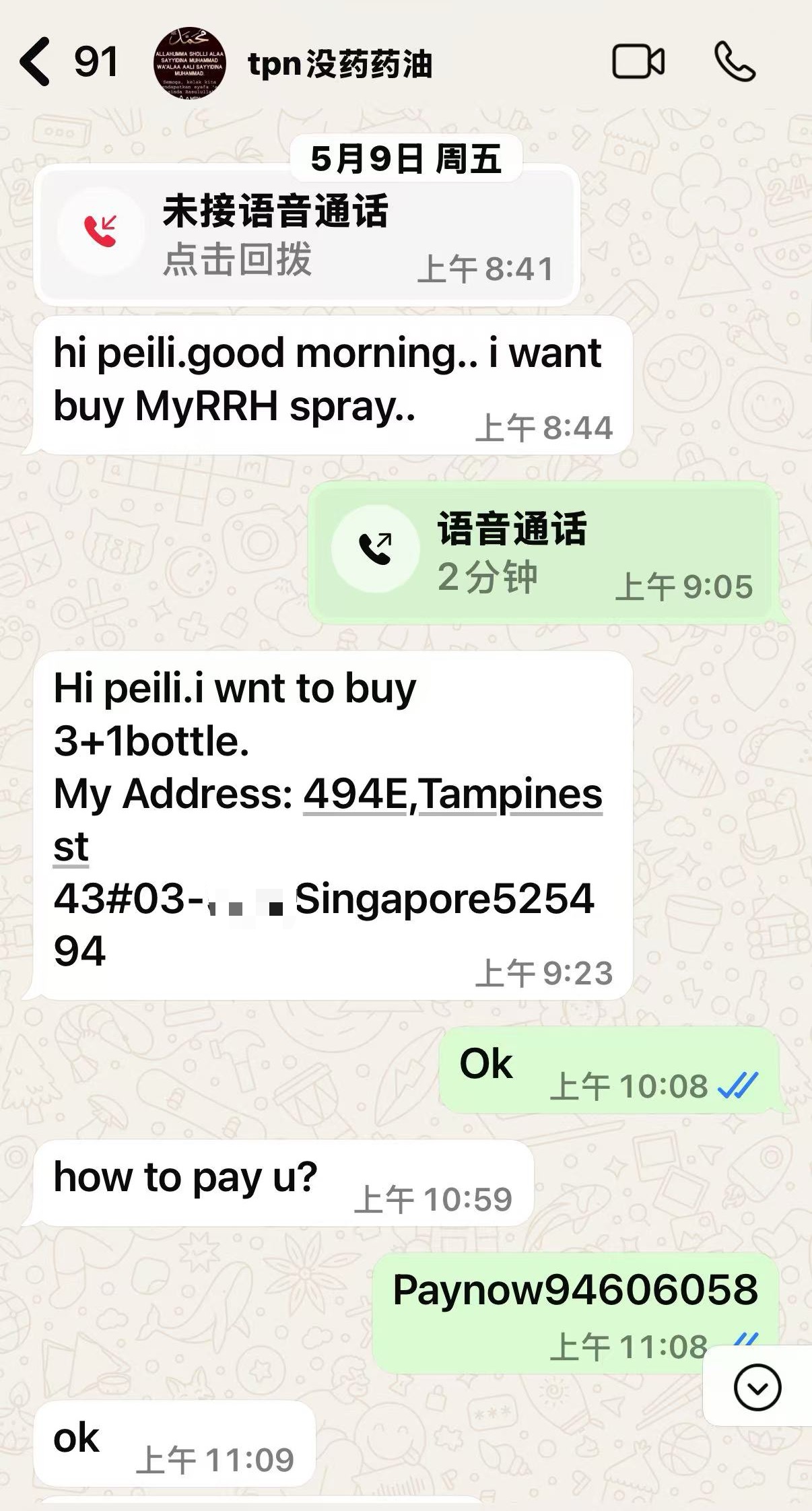The height and width of the screenshot is (1511, 812).
Task: Jump to latest messages with down arrow
Action: pyautogui.click(x=757, y=1387)
